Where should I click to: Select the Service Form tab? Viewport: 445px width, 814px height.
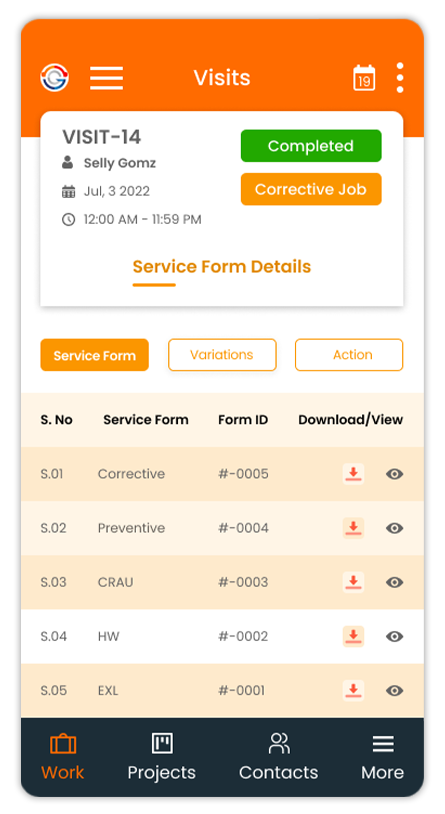(x=95, y=355)
